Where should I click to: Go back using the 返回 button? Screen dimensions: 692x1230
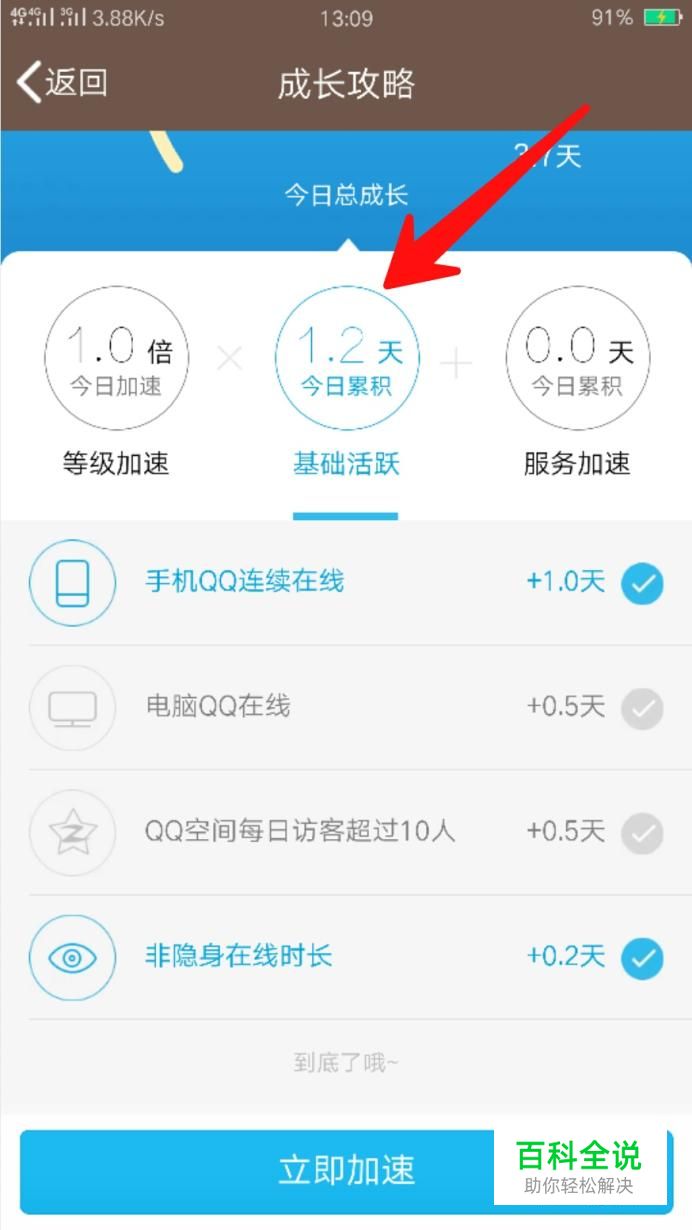(x=62, y=82)
